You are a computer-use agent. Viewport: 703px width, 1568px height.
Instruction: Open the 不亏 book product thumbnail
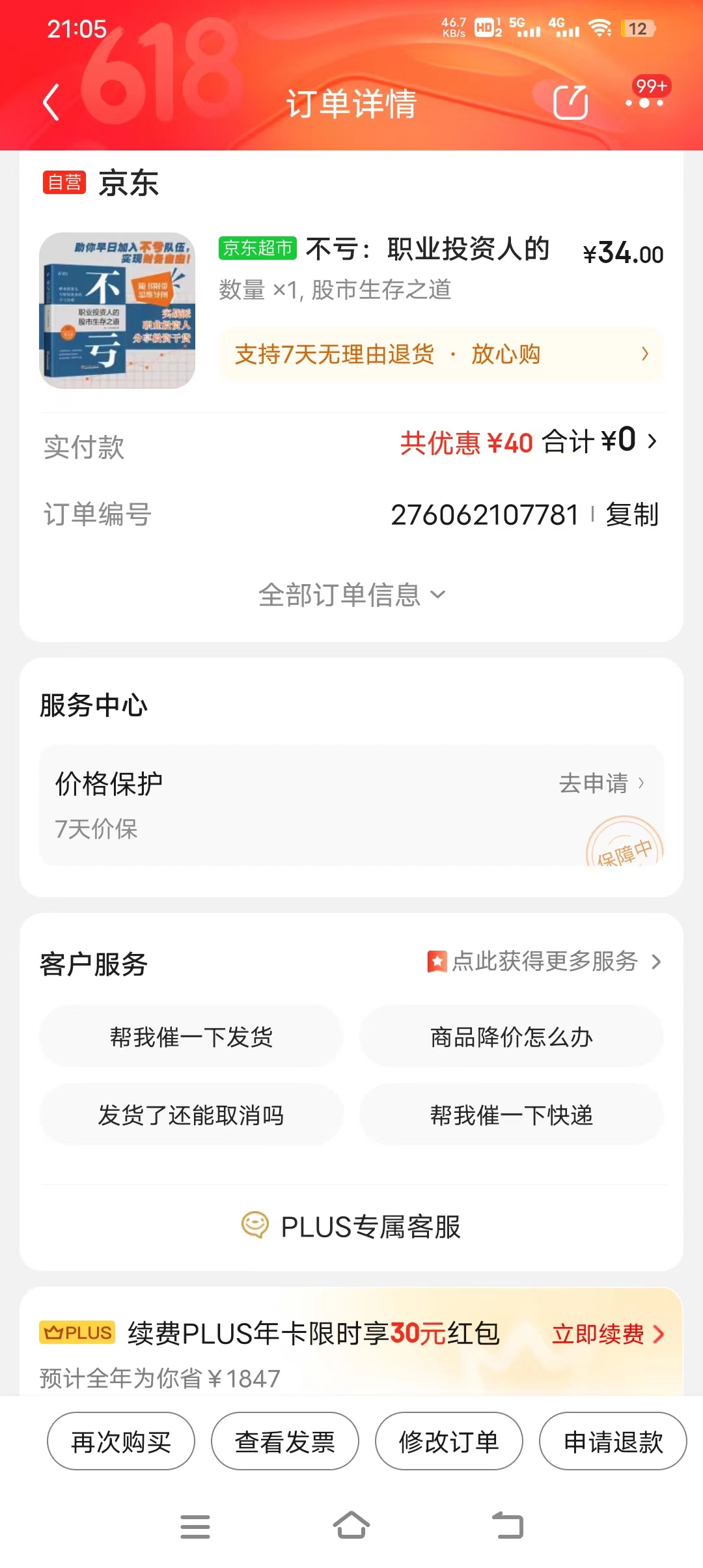(117, 311)
